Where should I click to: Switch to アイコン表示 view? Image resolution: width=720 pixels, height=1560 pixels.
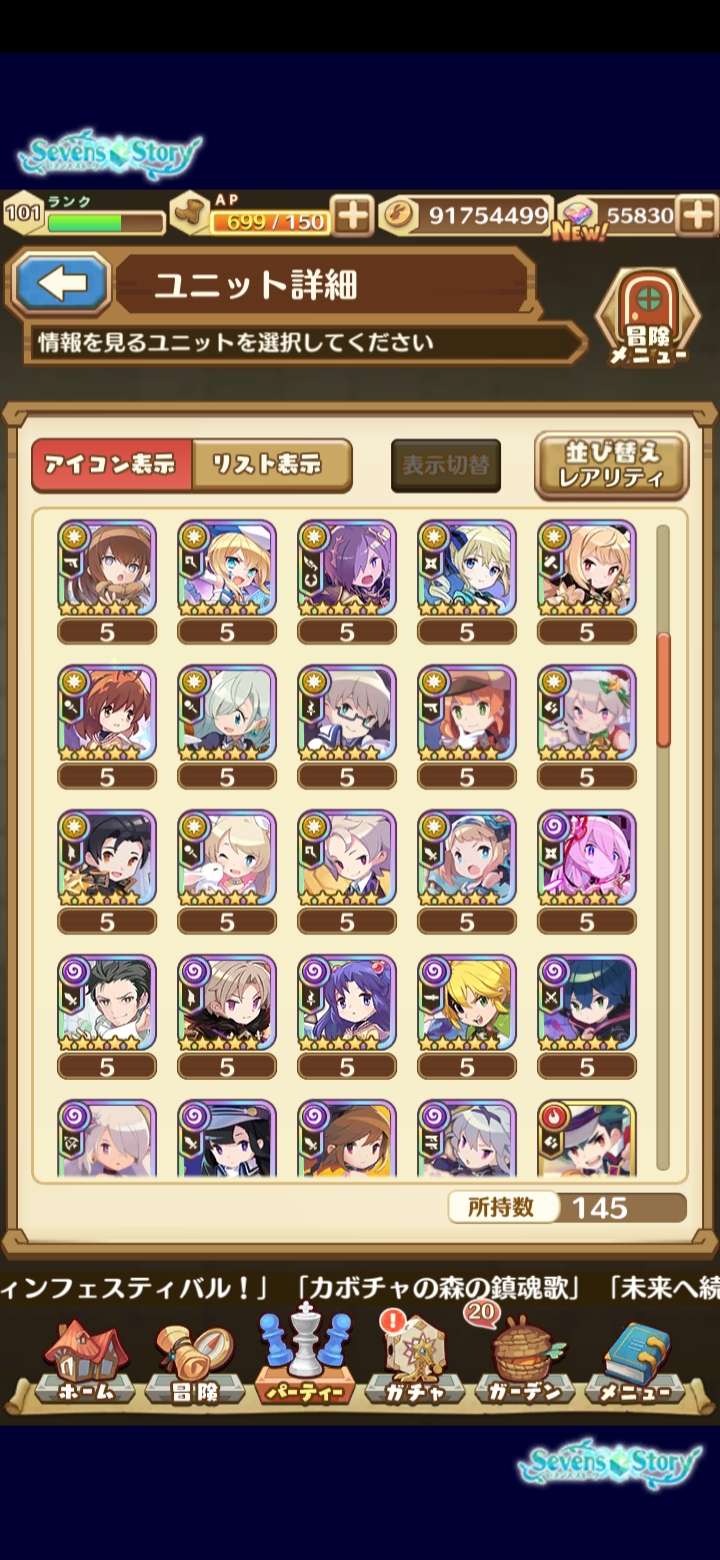click(111, 465)
